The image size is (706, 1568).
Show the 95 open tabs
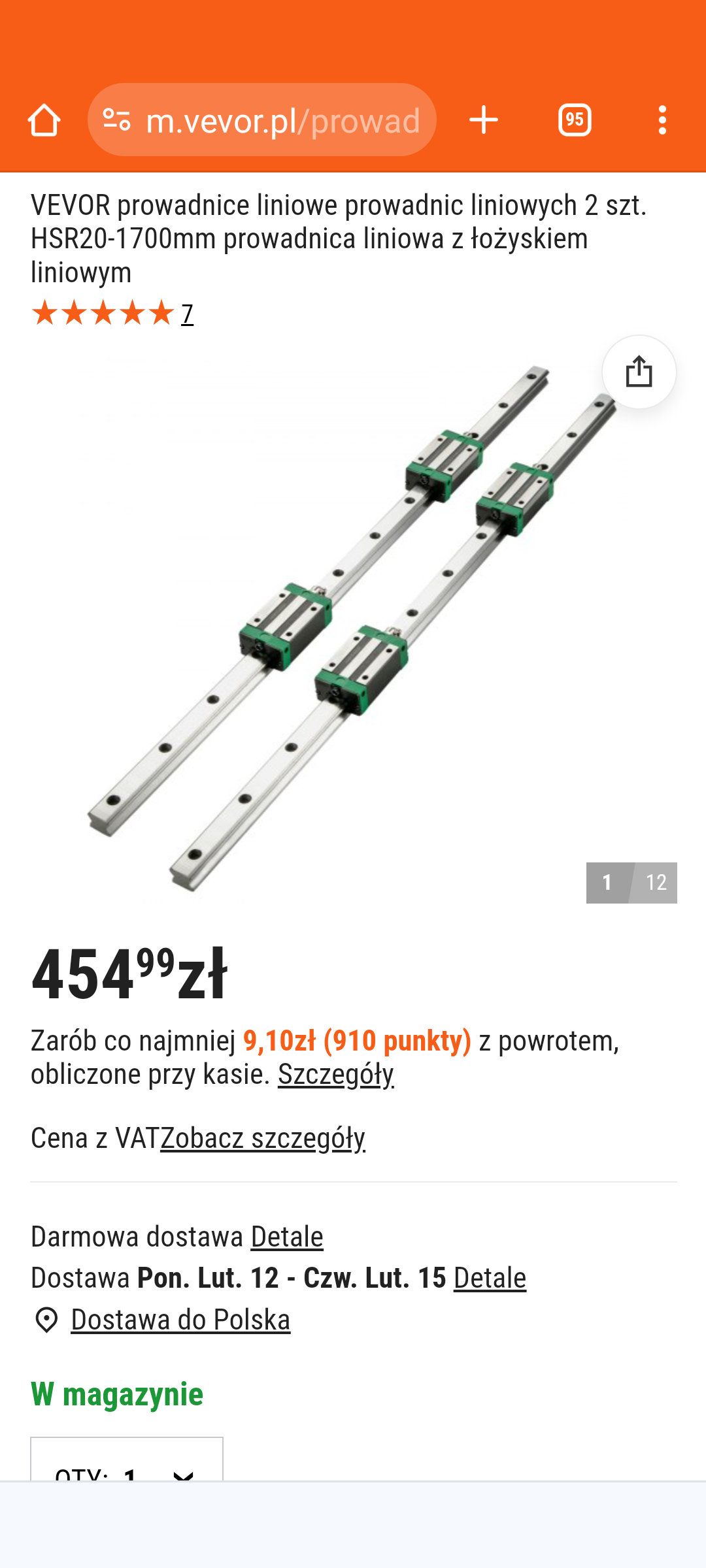tap(575, 120)
